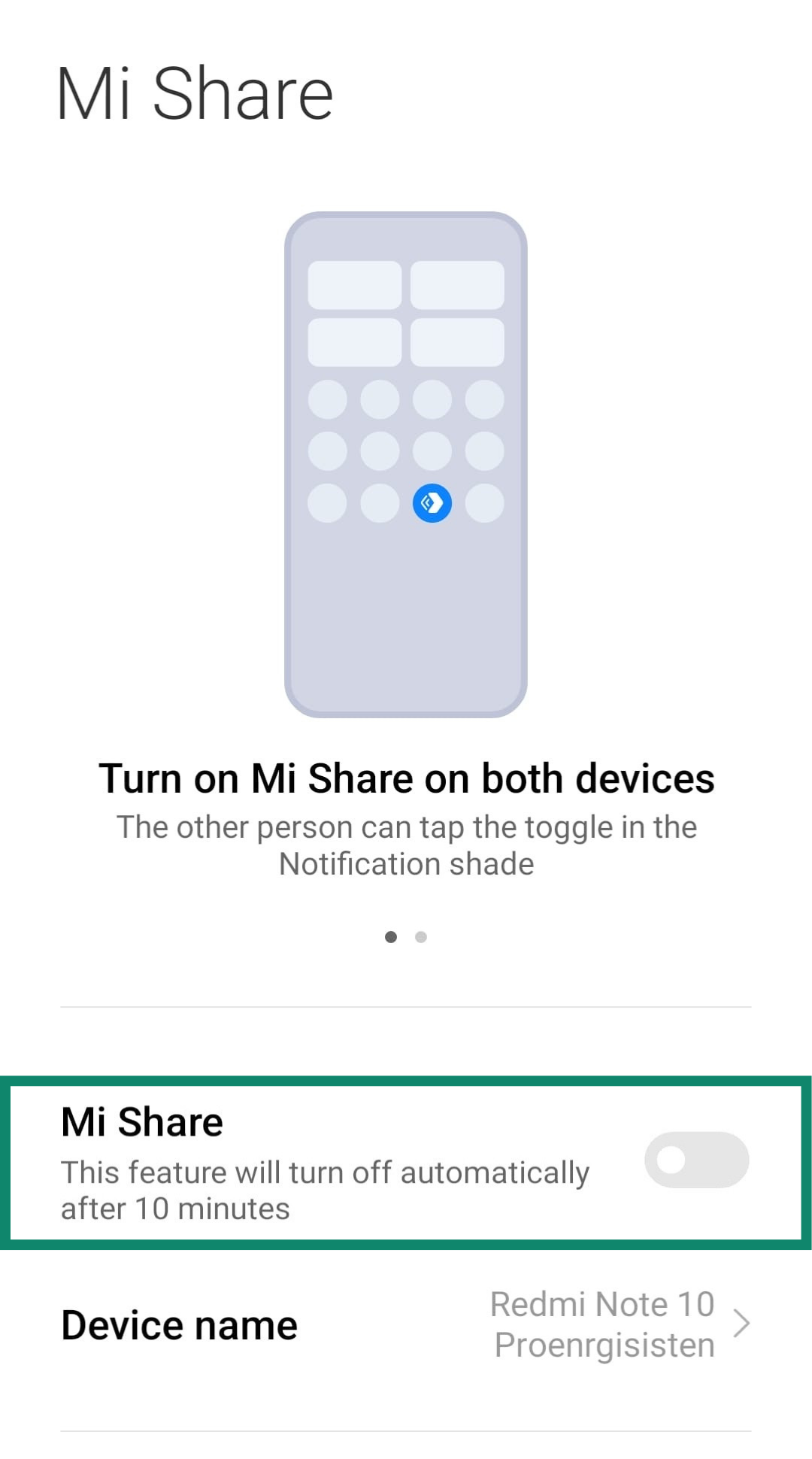
Task: Enable the Mi Share toggle
Action: (x=696, y=1159)
